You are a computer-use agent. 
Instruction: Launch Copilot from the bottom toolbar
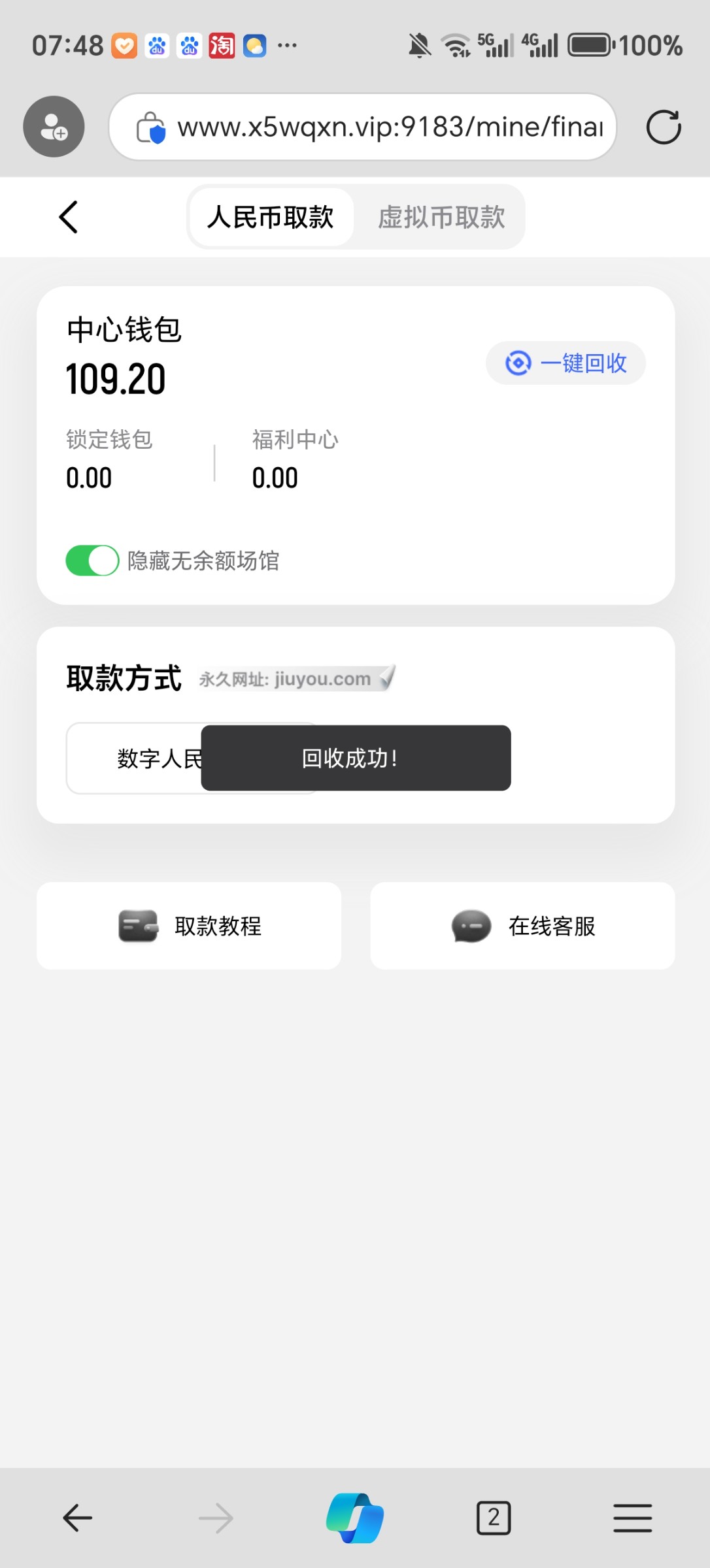tap(355, 1518)
